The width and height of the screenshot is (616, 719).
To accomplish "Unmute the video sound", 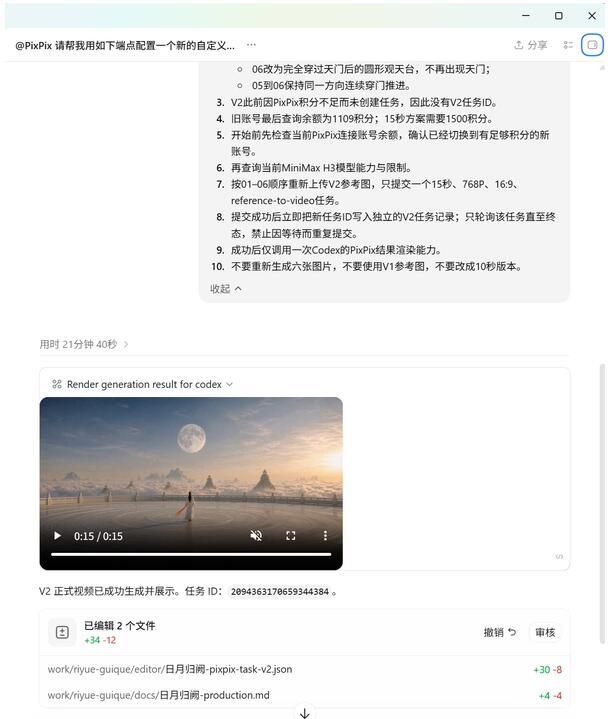I will point(256,536).
